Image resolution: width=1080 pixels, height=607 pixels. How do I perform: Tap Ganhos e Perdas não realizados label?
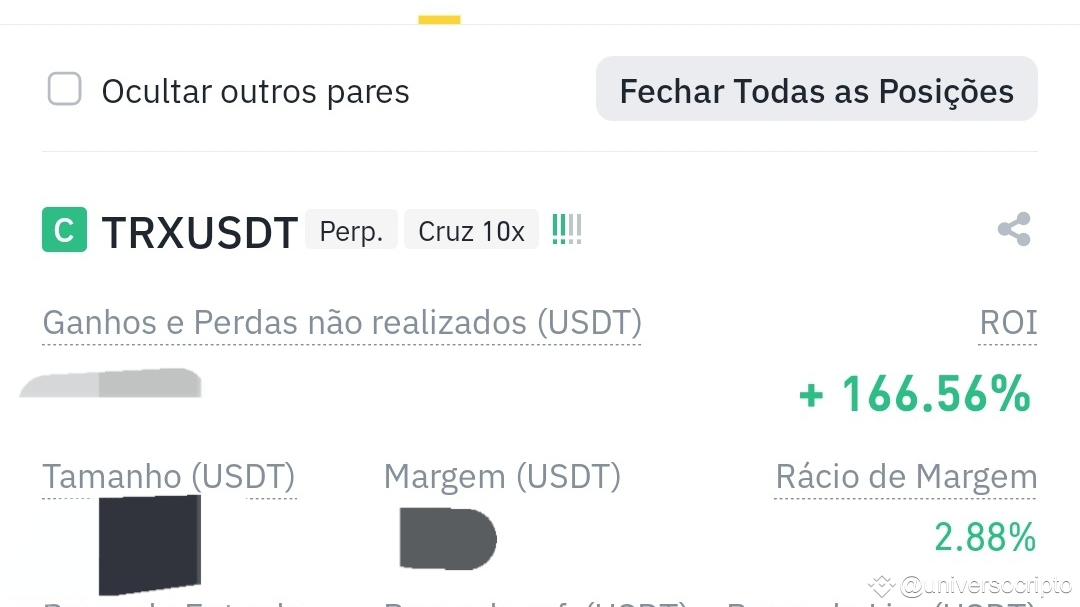(x=341, y=323)
